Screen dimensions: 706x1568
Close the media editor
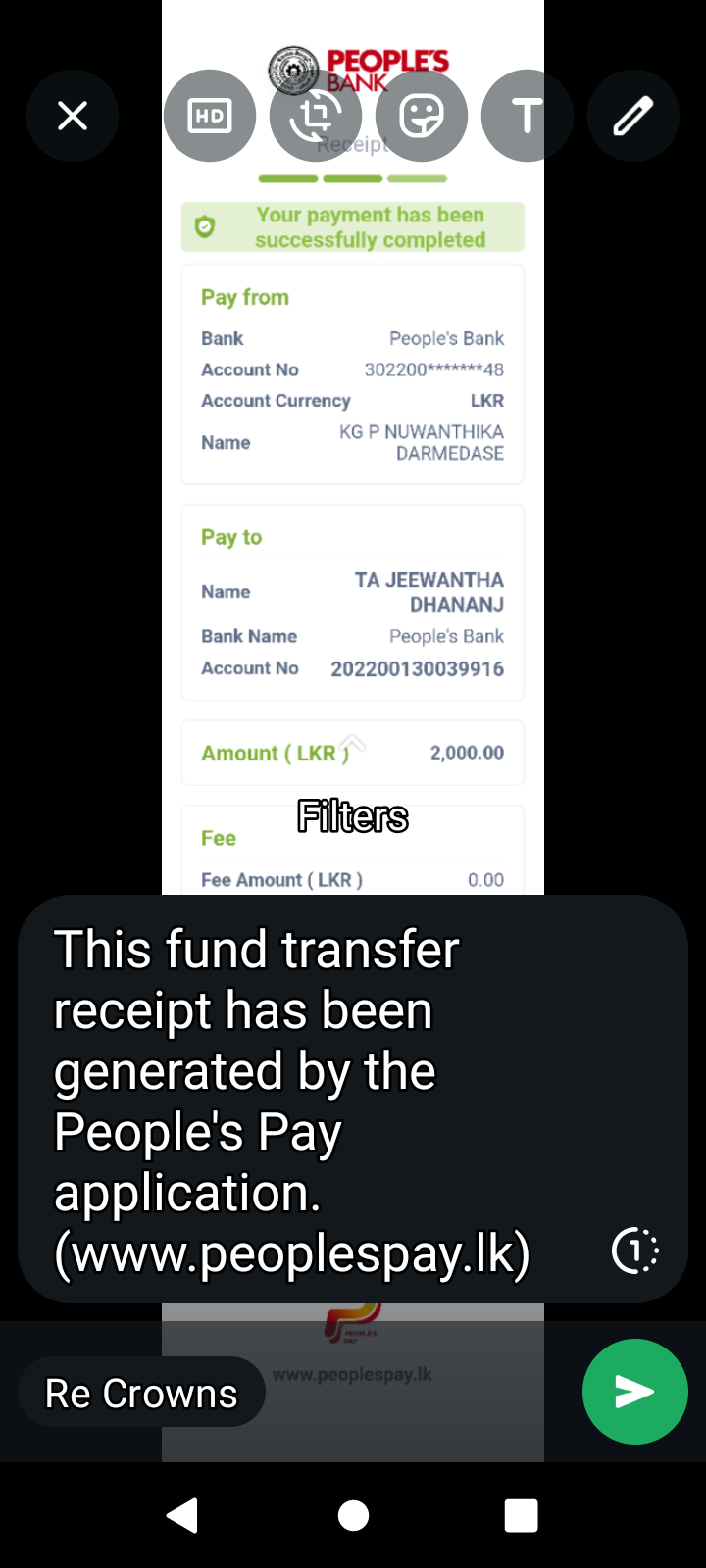pyautogui.click(x=73, y=116)
